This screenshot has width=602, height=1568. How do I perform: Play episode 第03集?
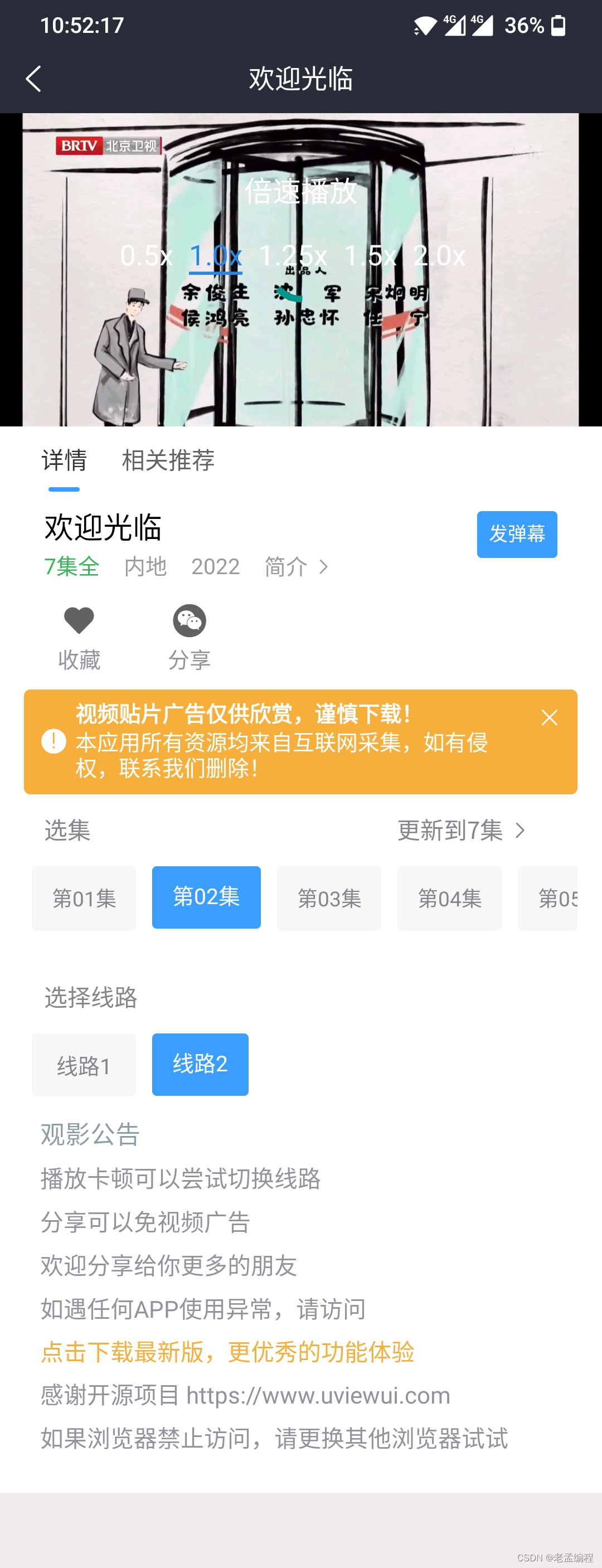[x=329, y=898]
